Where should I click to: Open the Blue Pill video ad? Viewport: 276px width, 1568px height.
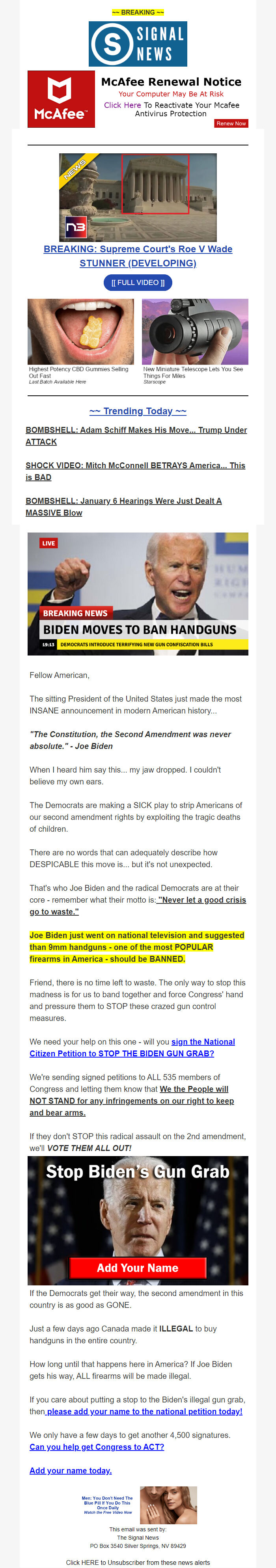click(x=138, y=1505)
